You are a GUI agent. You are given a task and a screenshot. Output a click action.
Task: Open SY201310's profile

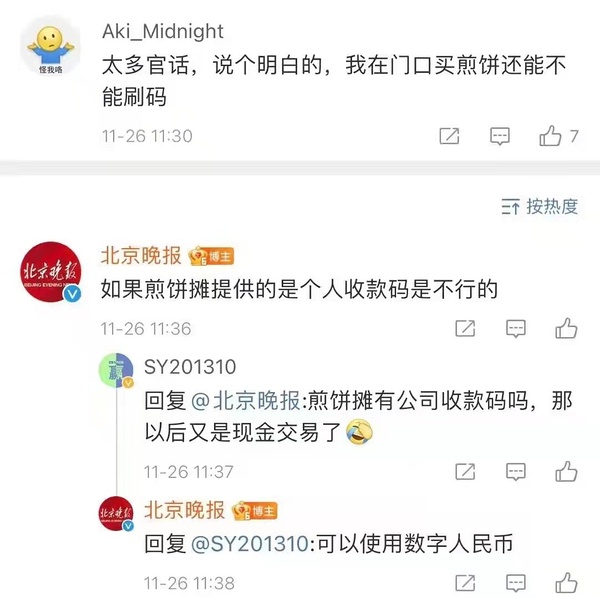[118, 369]
